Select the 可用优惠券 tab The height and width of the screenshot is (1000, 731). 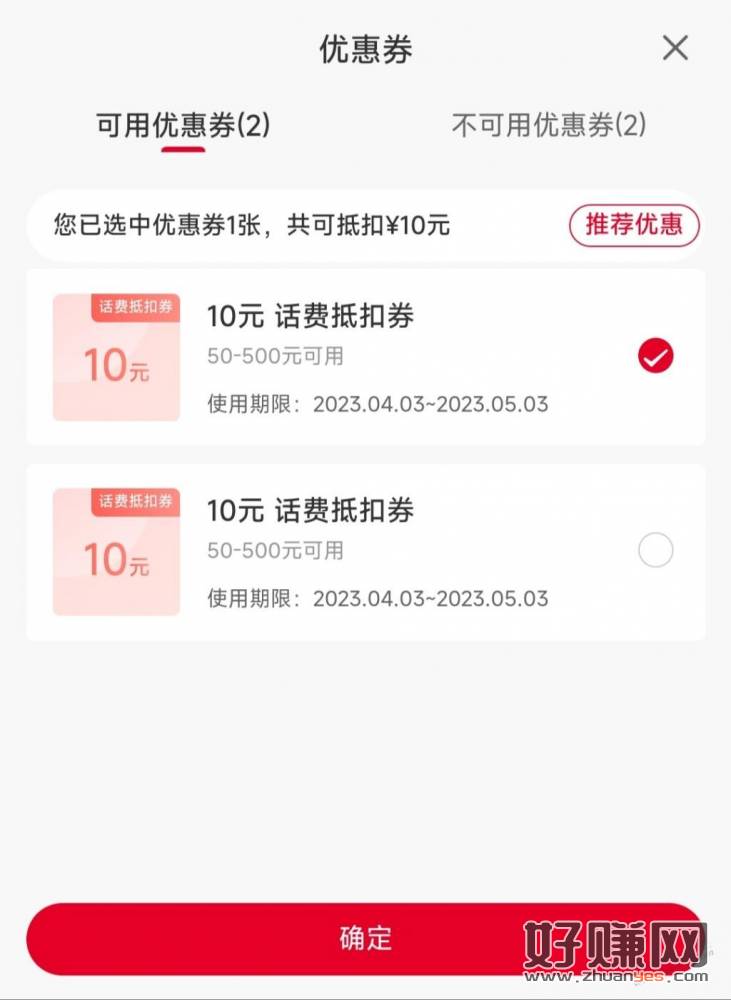[x=183, y=126]
